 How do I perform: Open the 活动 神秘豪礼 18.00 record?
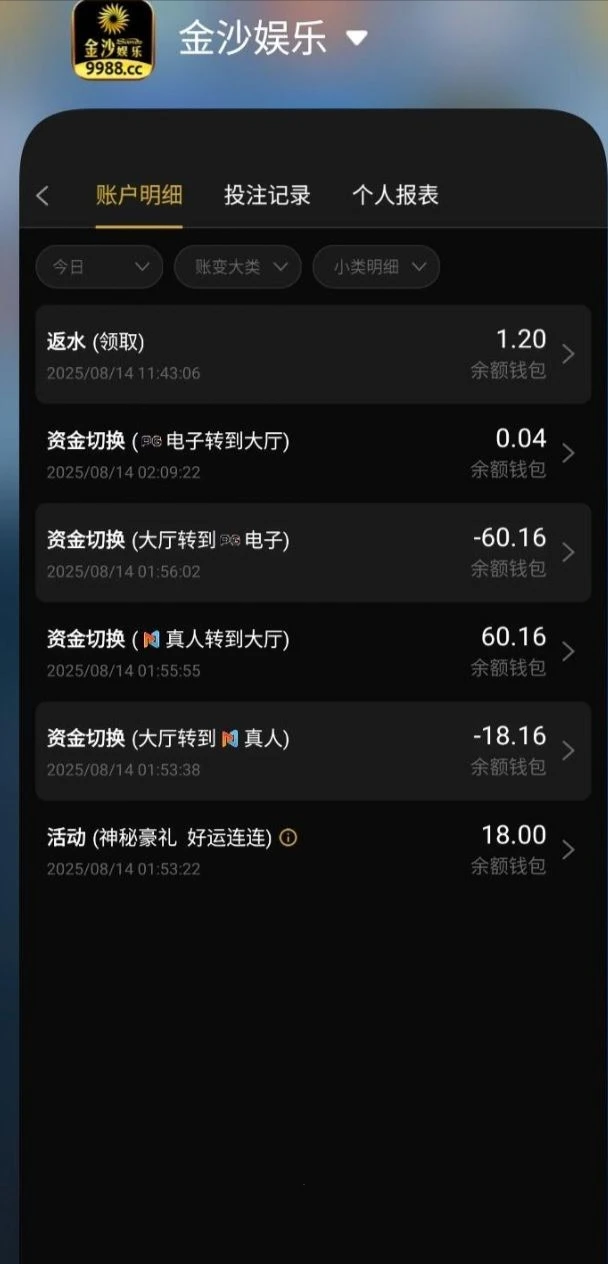click(x=313, y=849)
